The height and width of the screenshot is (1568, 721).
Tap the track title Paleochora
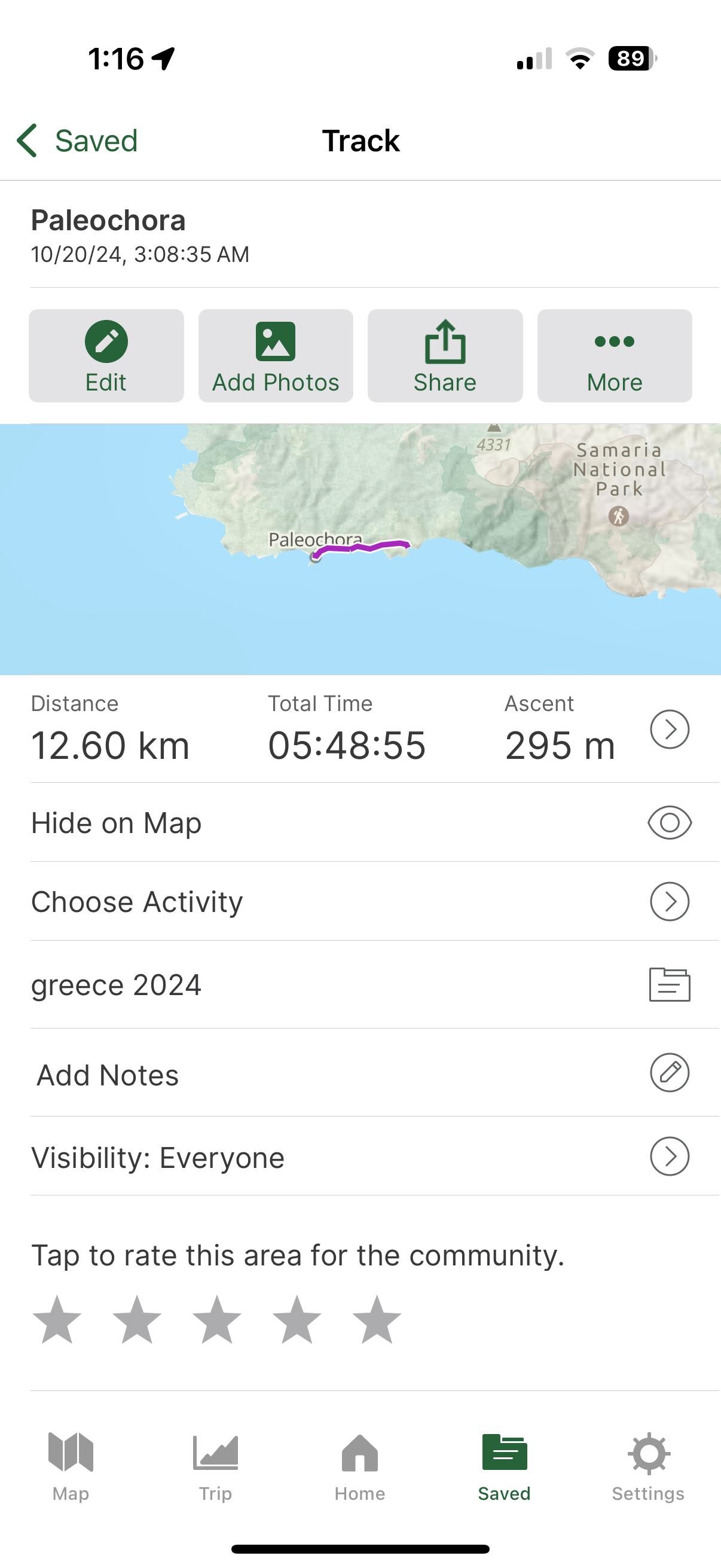pos(108,220)
